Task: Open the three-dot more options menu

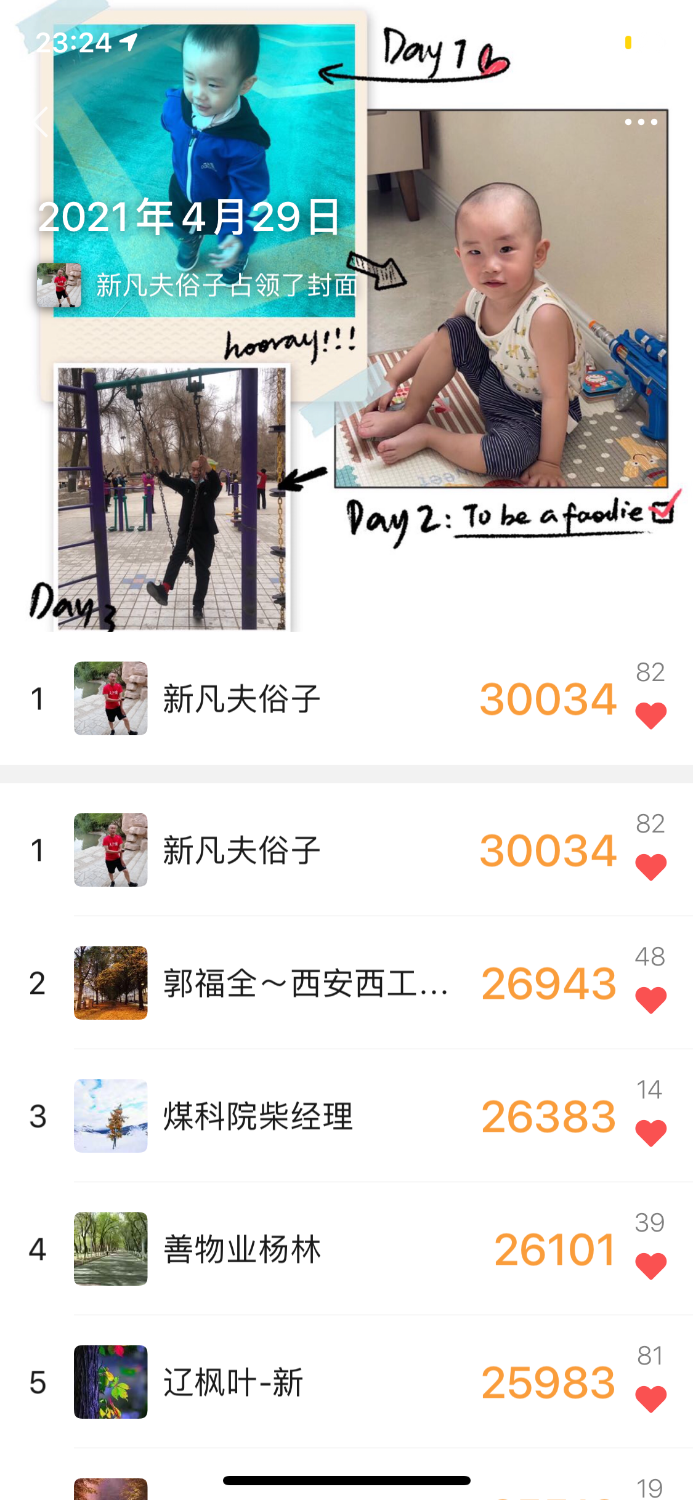Action: click(641, 122)
